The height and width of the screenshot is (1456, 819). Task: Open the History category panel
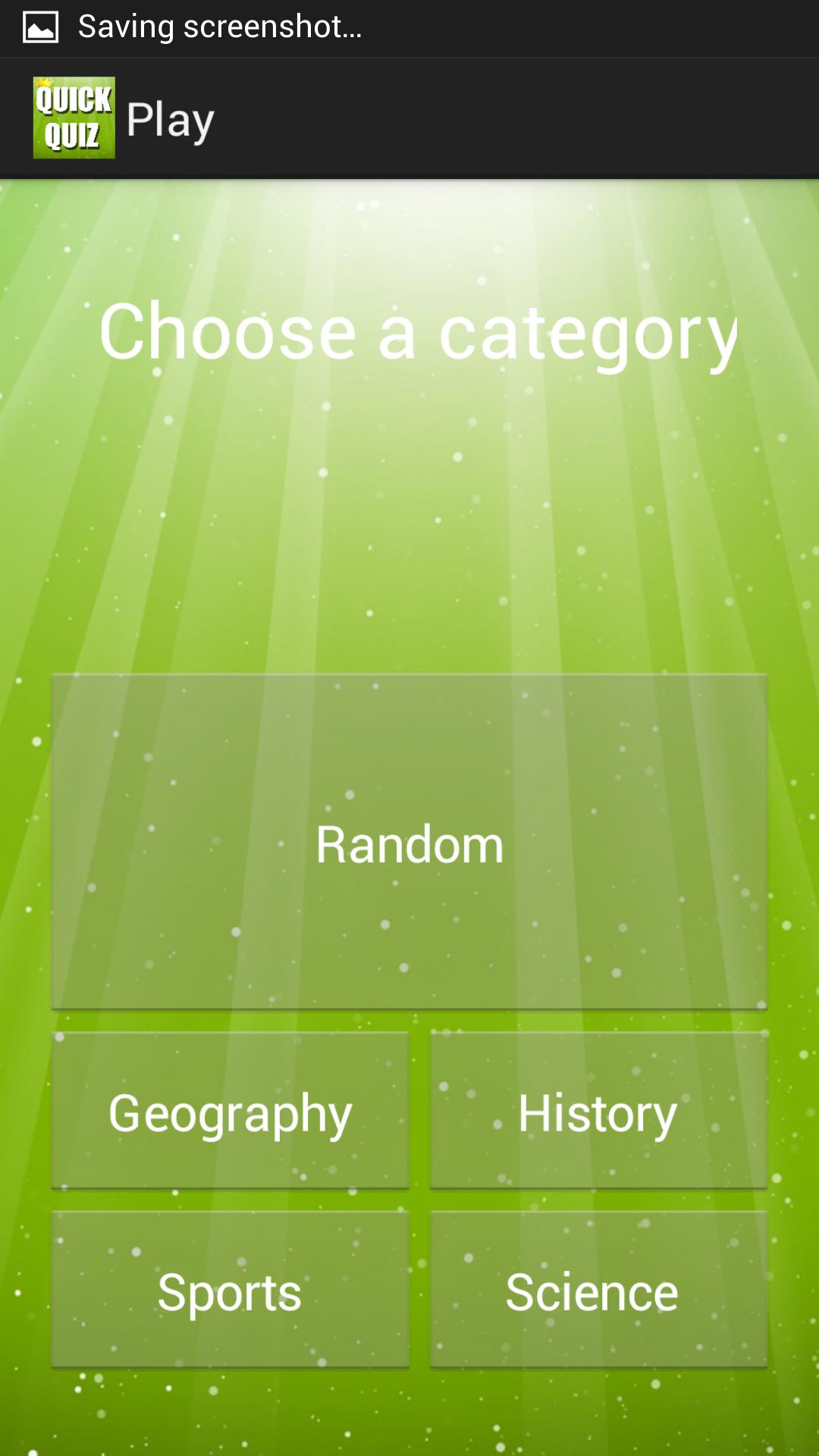598,1112
